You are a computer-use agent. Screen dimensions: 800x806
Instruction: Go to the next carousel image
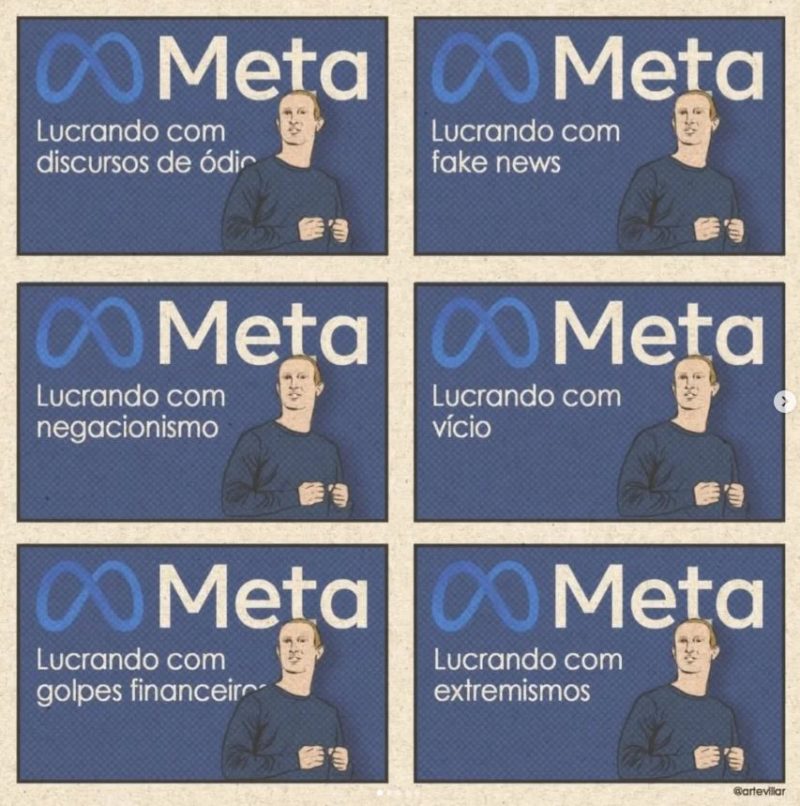coord(784,401)
